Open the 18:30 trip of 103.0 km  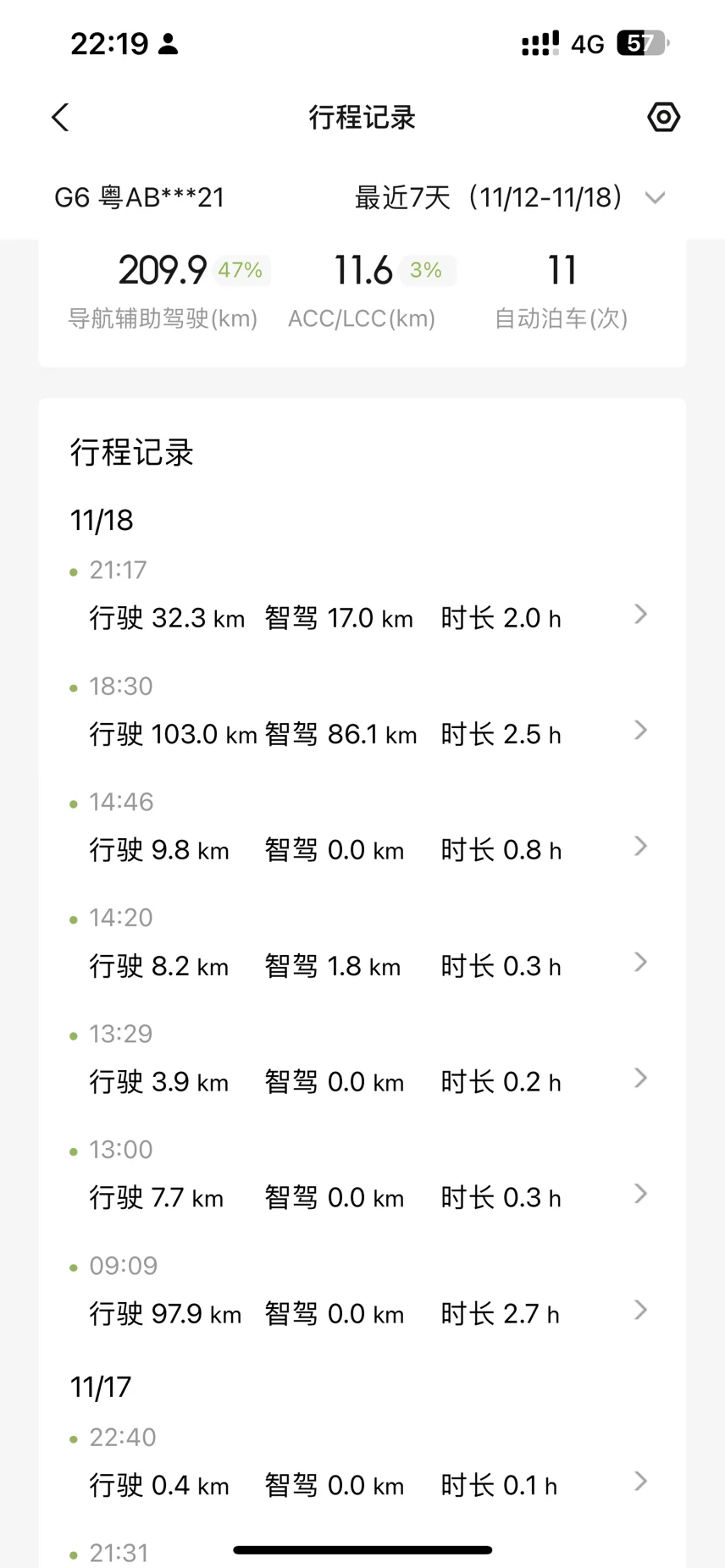point(362,713)
